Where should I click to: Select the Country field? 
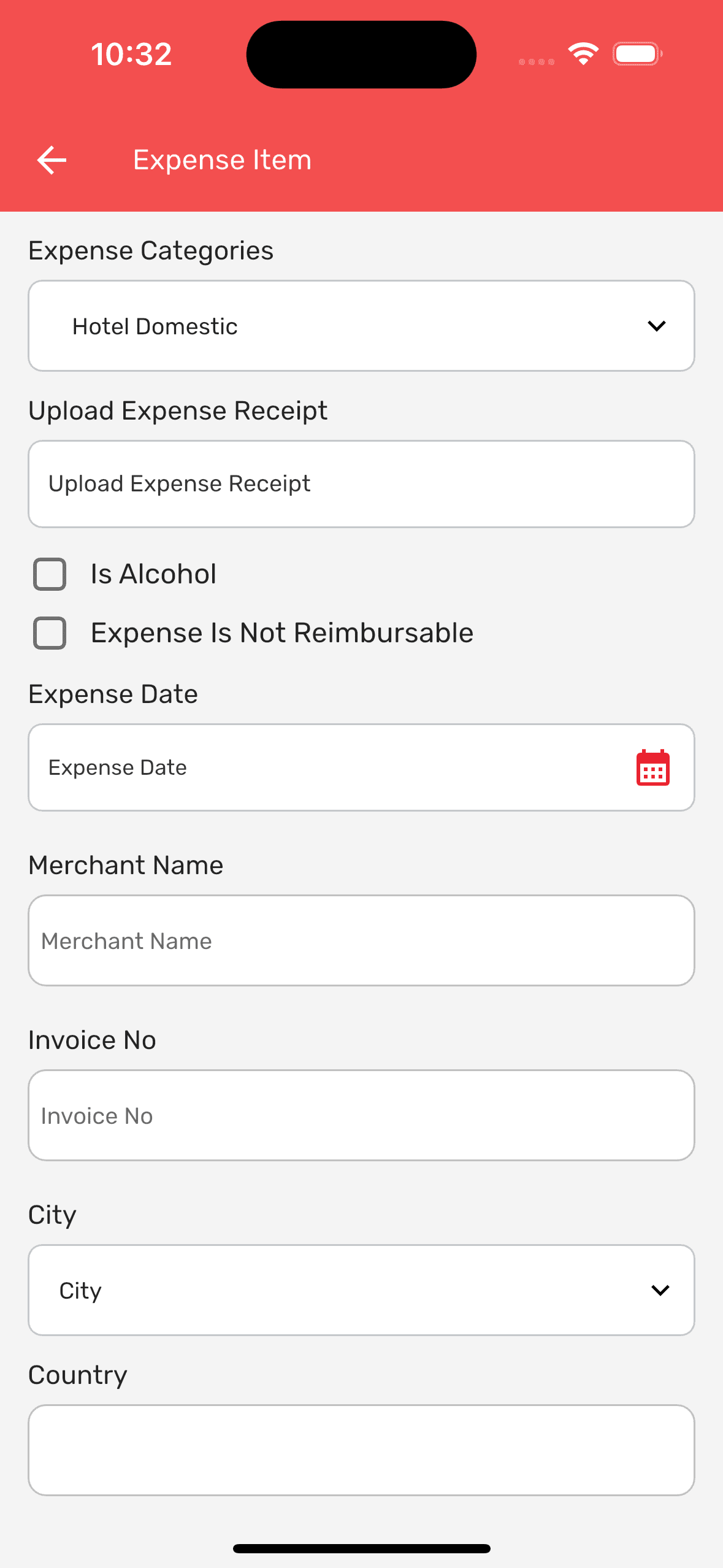point(361,1450)
